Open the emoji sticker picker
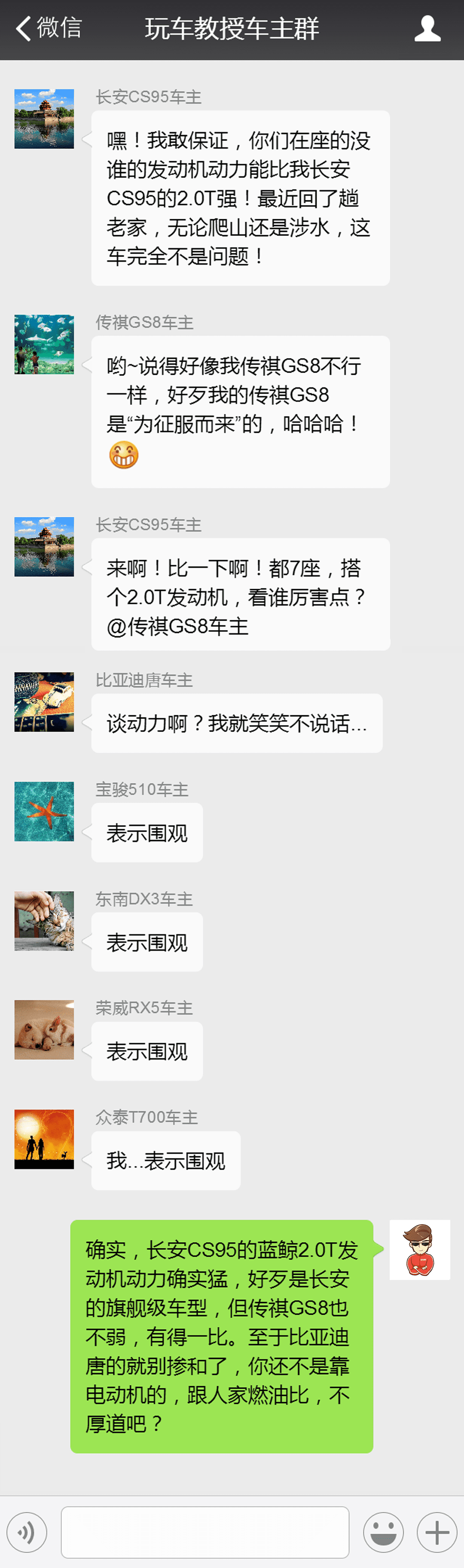 point(383,1531)
